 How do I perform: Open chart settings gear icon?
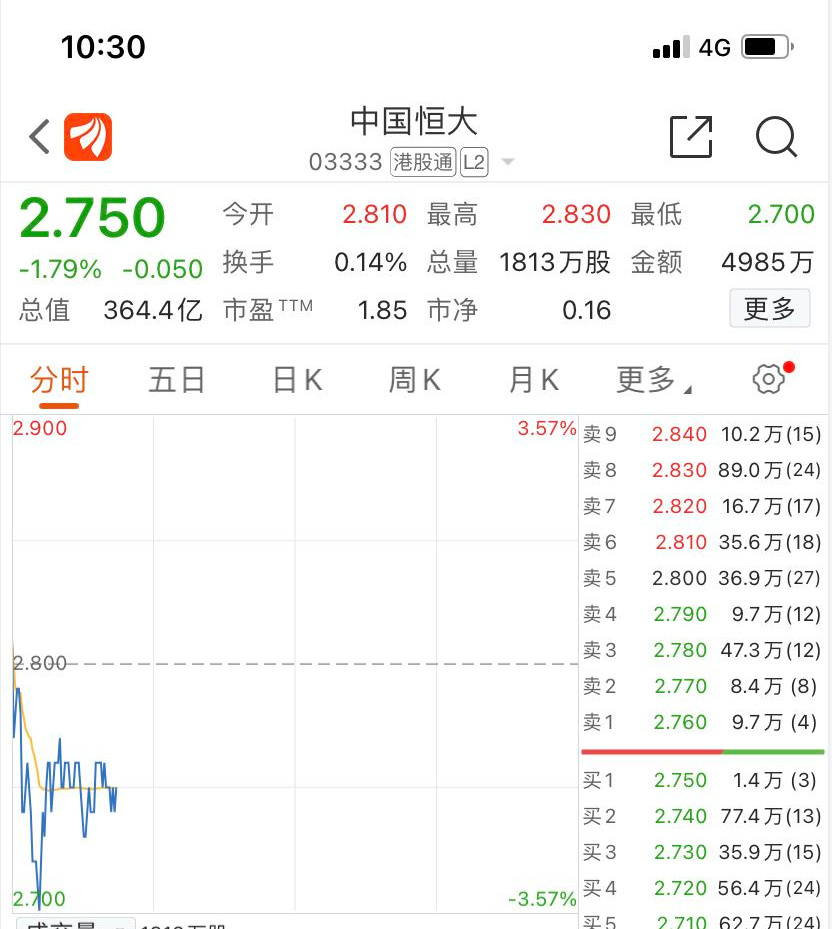pyautogui.click(x=768, y=379)
